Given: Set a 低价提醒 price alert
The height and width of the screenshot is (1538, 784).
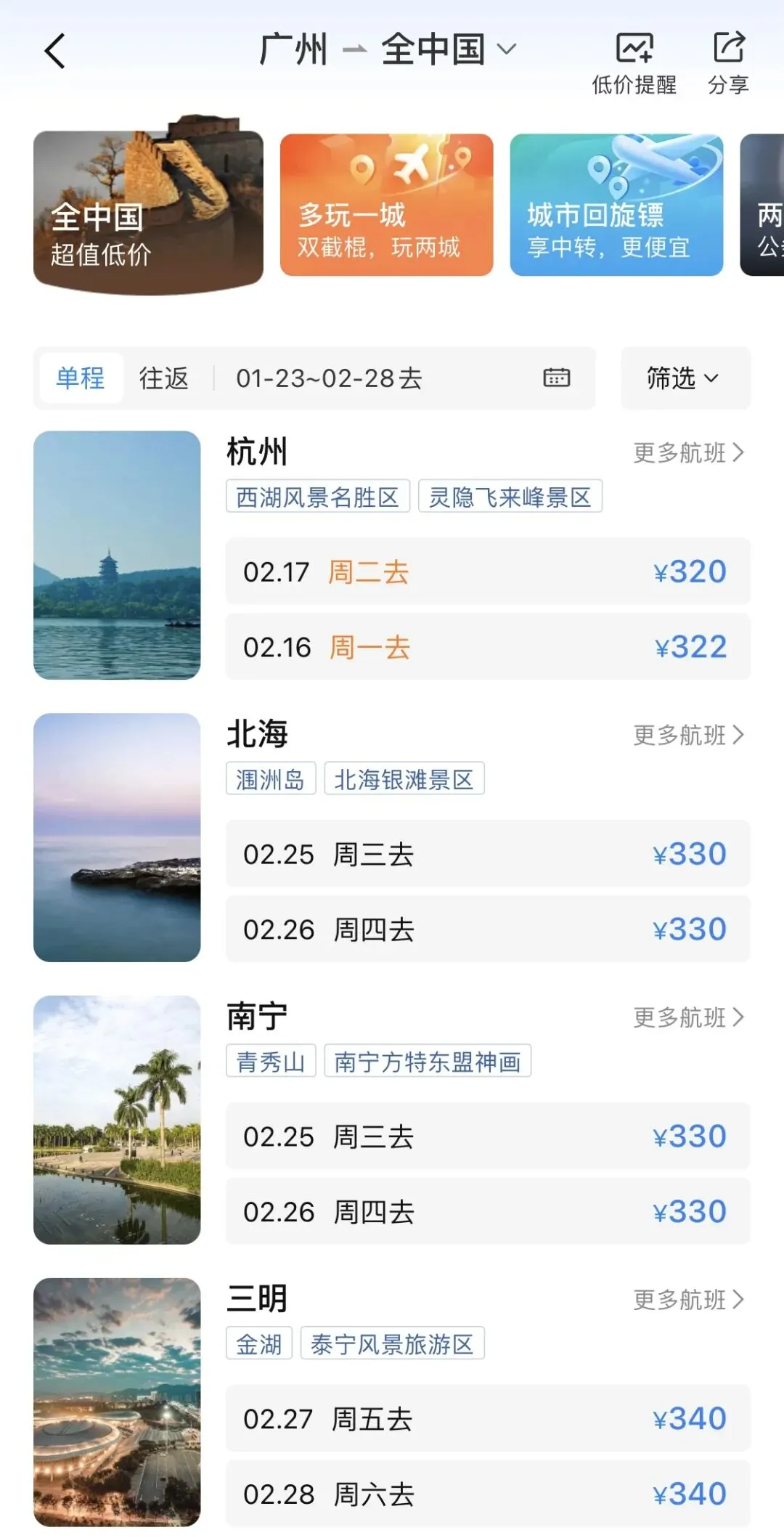Looking at the screenshot, I should click(x=634, y=64).
